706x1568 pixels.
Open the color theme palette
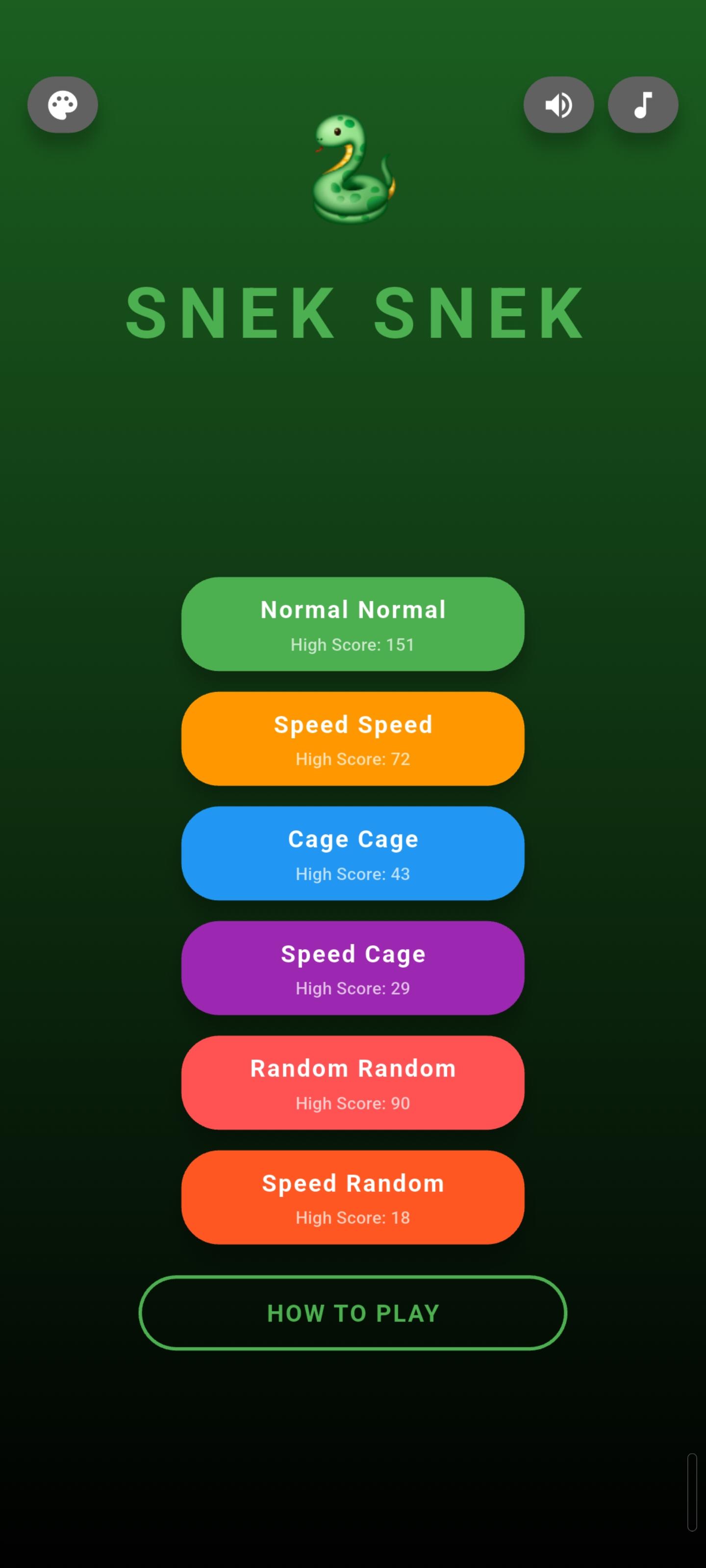coord(63,105)
